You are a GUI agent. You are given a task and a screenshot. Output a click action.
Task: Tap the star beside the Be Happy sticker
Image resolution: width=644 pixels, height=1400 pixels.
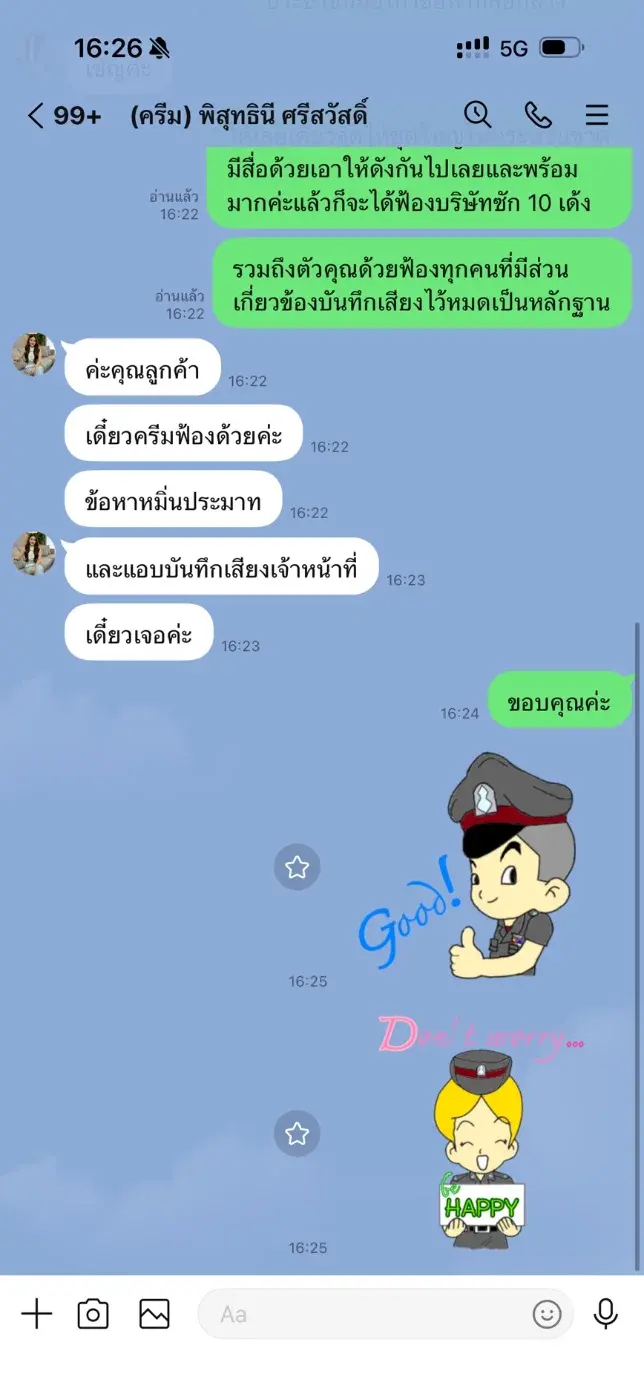(297, 1133)
